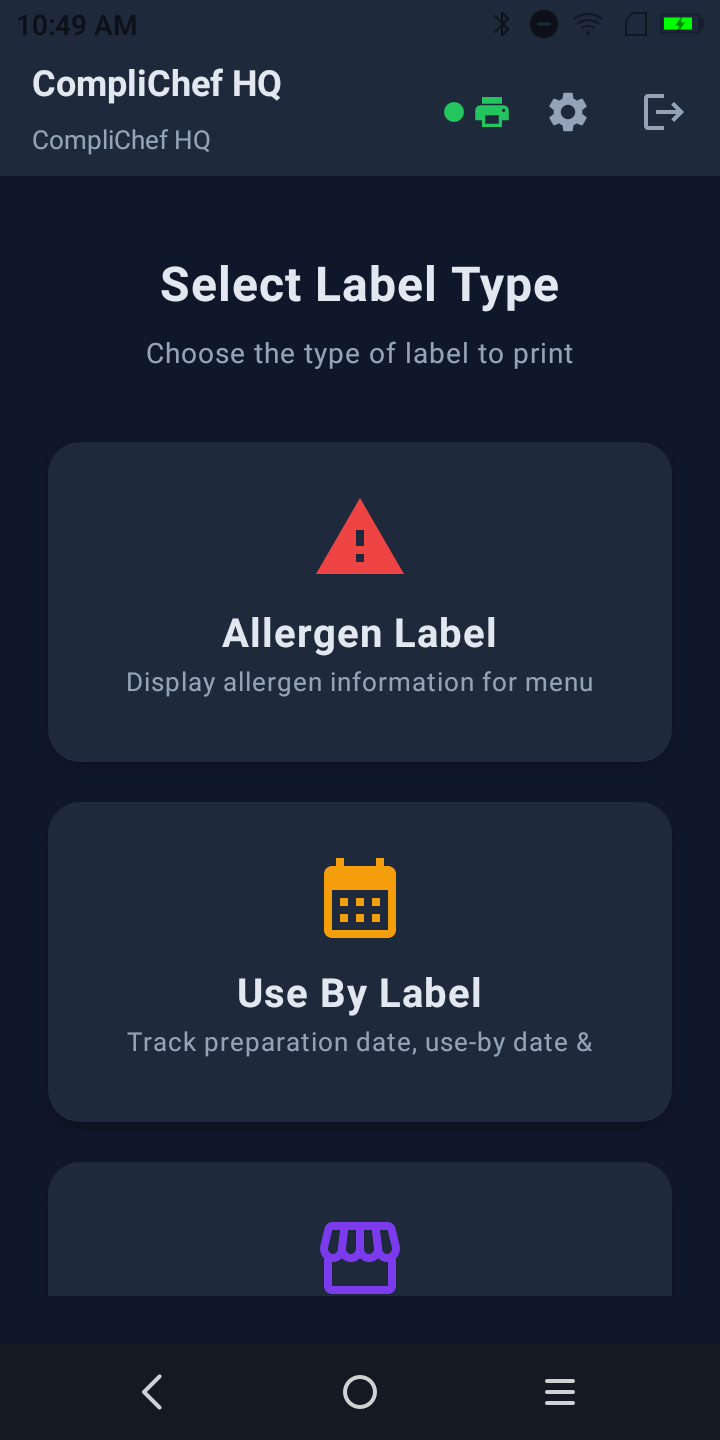
Task: Tap the home navigation circle
Action: click(360, 1391)
